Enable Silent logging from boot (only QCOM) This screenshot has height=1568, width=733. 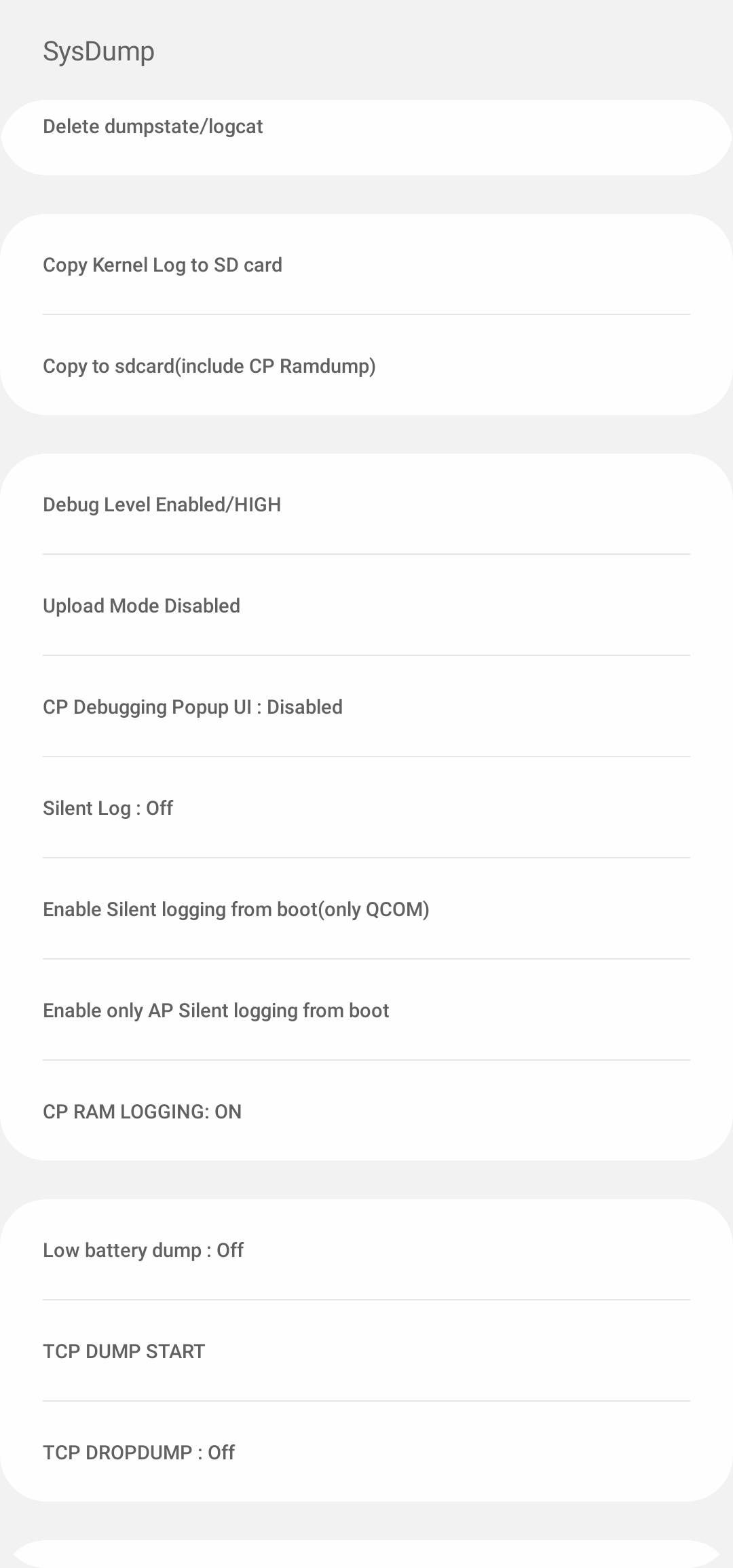click(236, 909)
